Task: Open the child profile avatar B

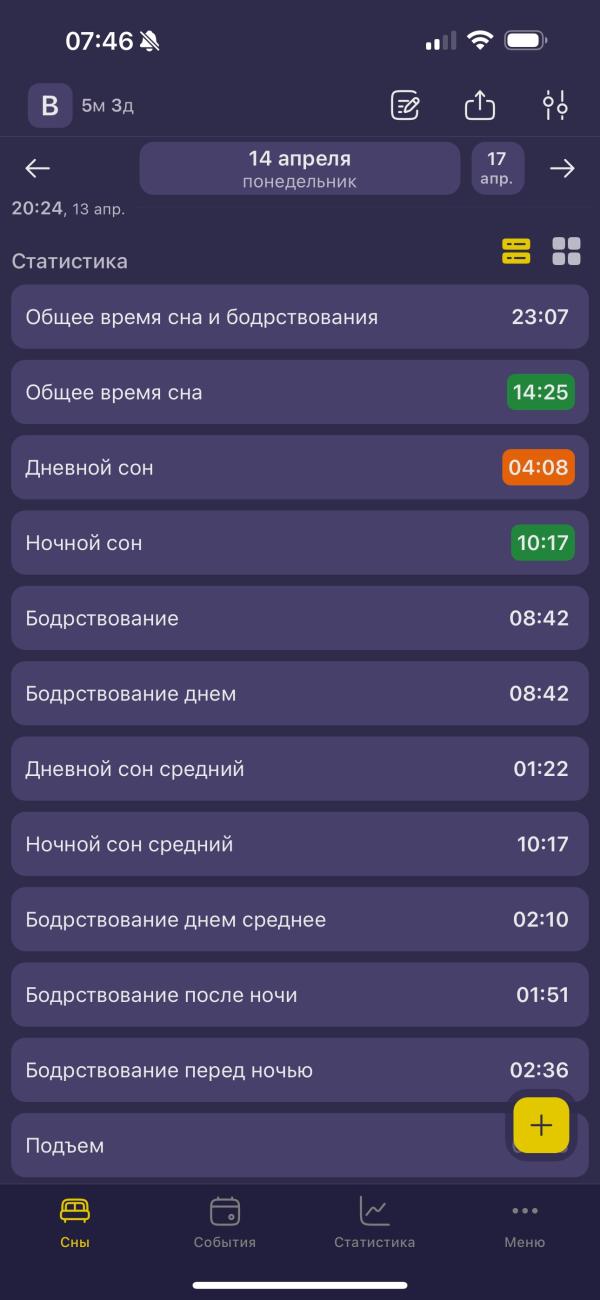Action: (50, 105)
